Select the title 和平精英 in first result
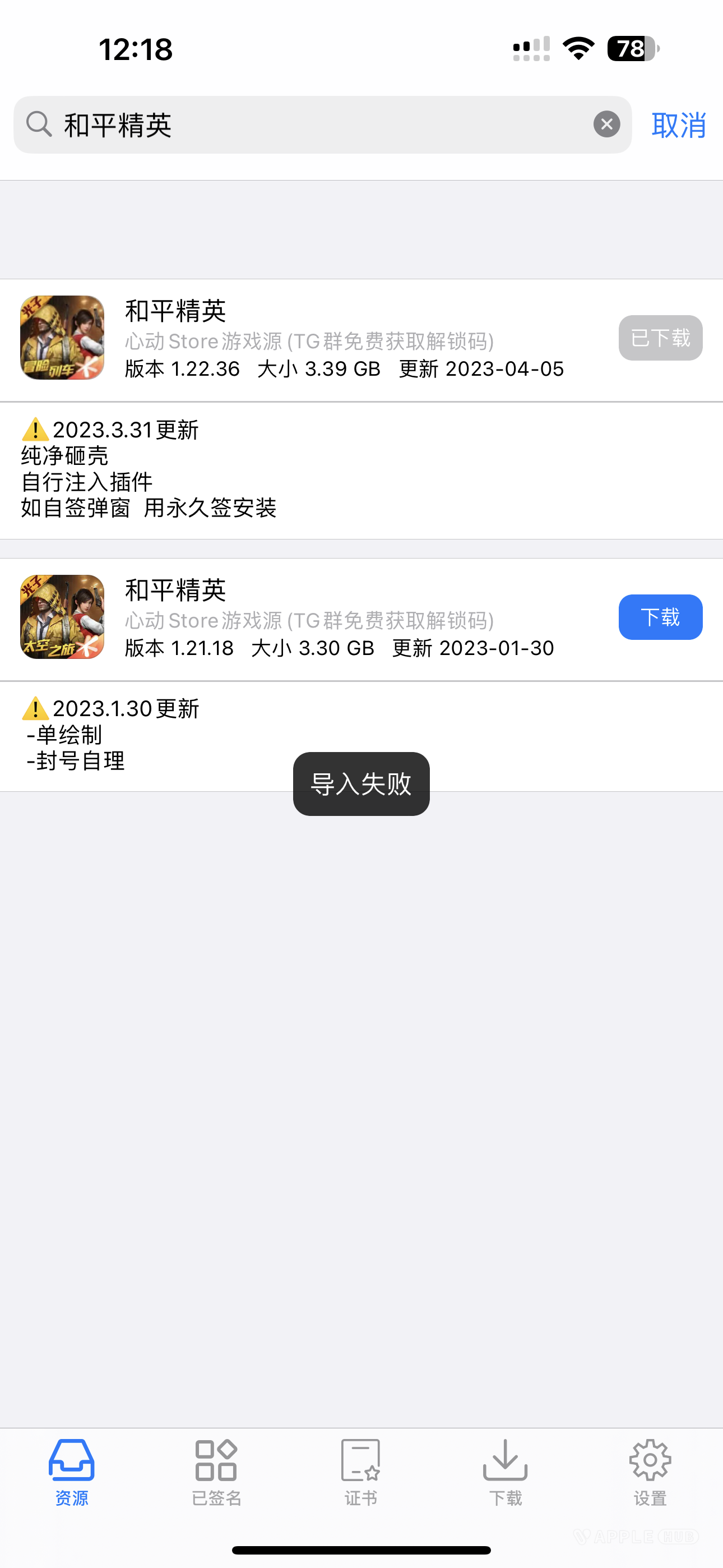Viewport: 723px width, 1568px height. coord(175,312)
